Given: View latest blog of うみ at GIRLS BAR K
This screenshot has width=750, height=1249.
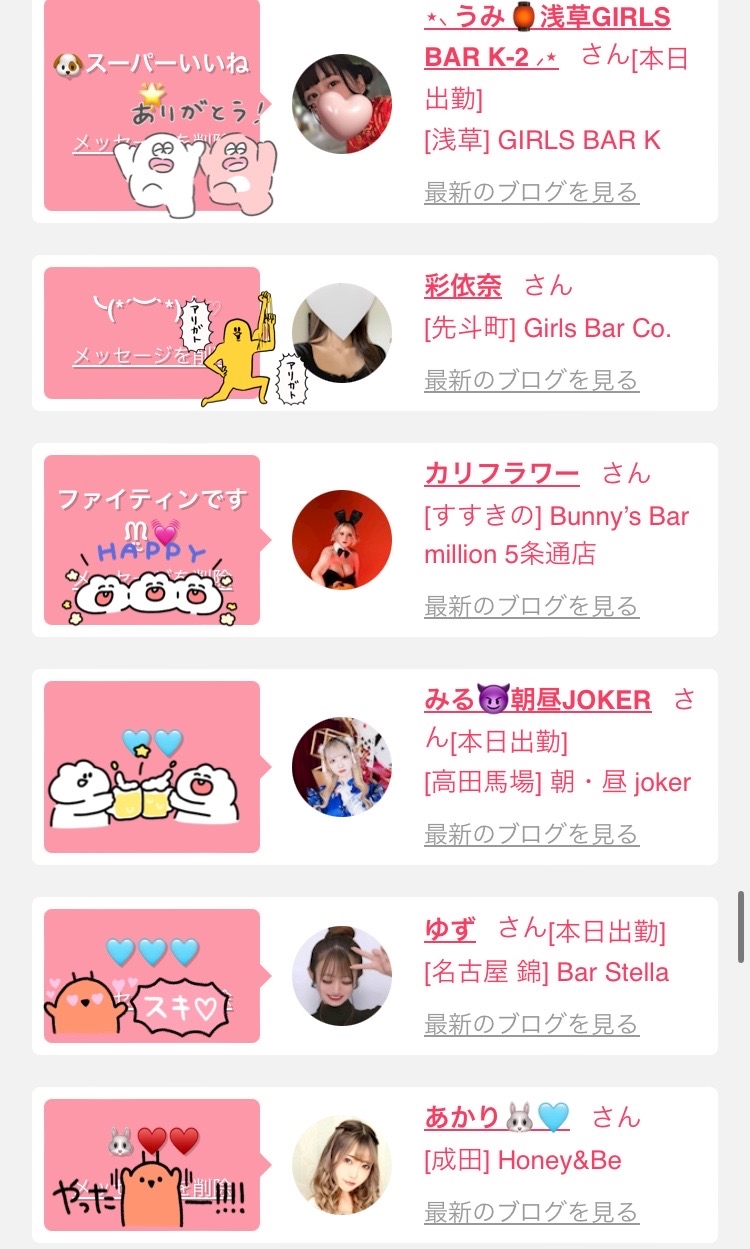Looking at the screenshot, I should tap(531, 192).
